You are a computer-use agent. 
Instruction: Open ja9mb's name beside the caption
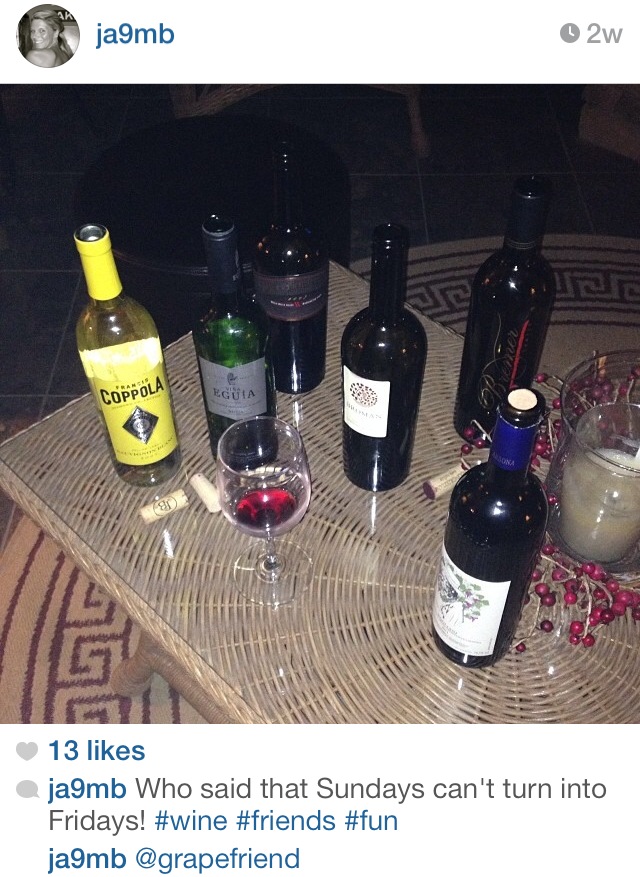(x=87, y=788)
